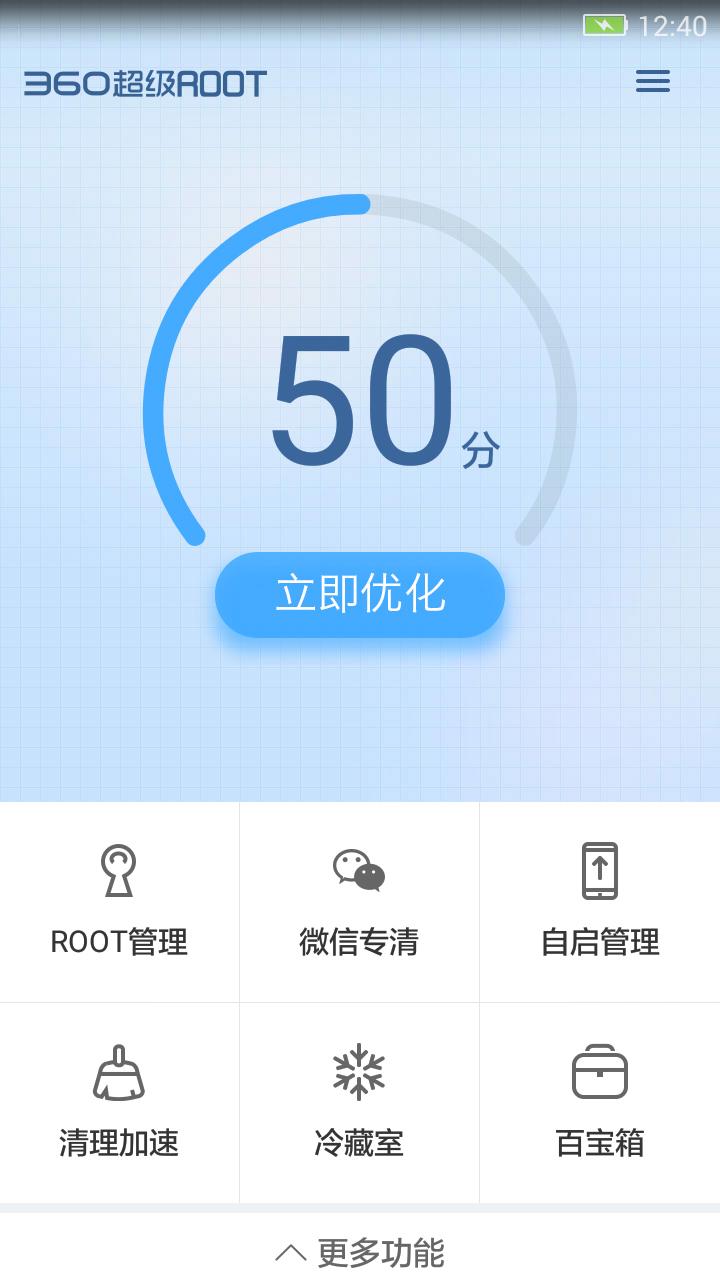Expand 更多功能 more features
This screenshot has width=720, height=1280.
(360, 1252)
